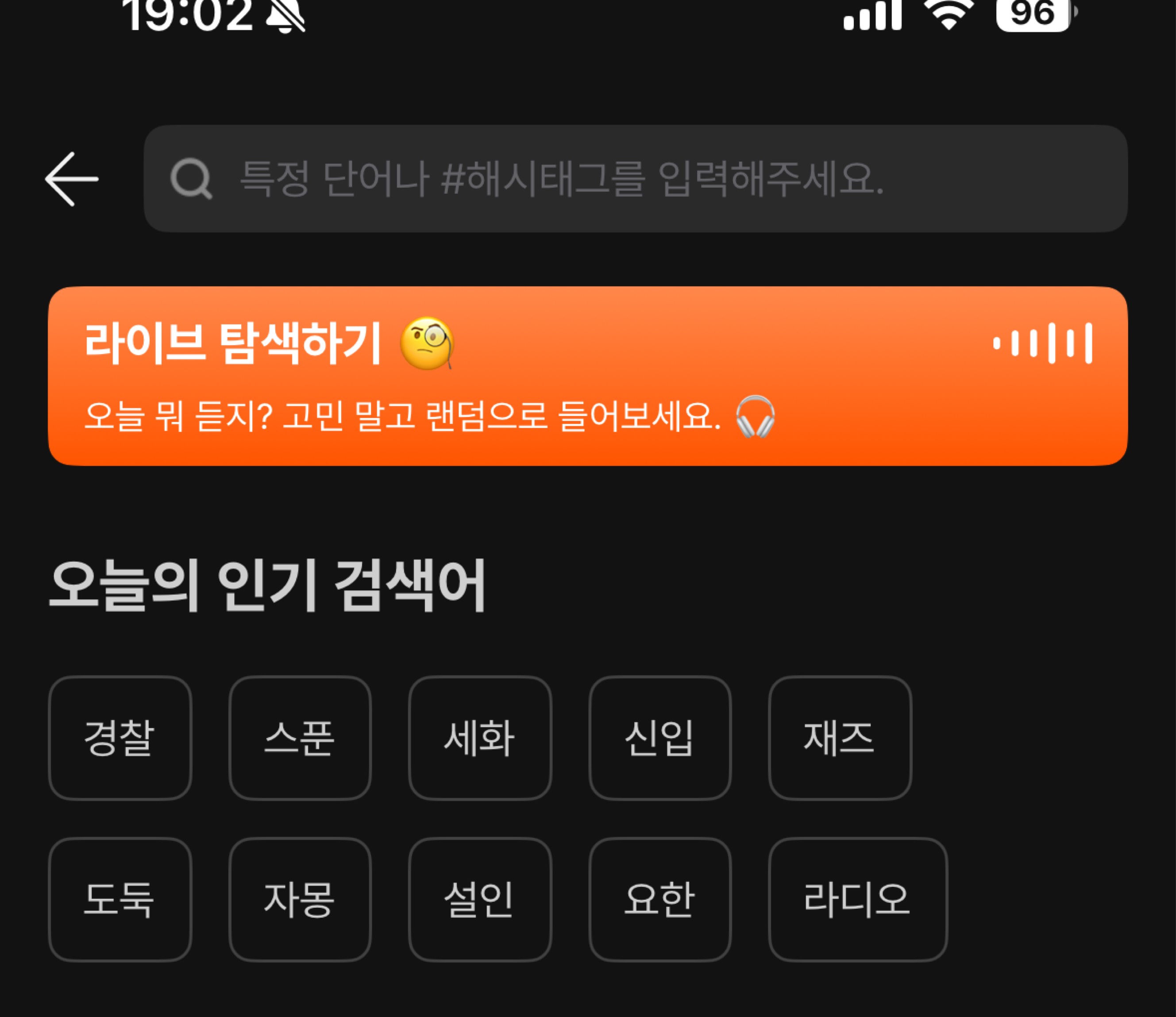Image resolution: width=1176 pixels, height=1017 pixels.
Task: Choose the 설인 keyword chip
Action: coord(480,899)
